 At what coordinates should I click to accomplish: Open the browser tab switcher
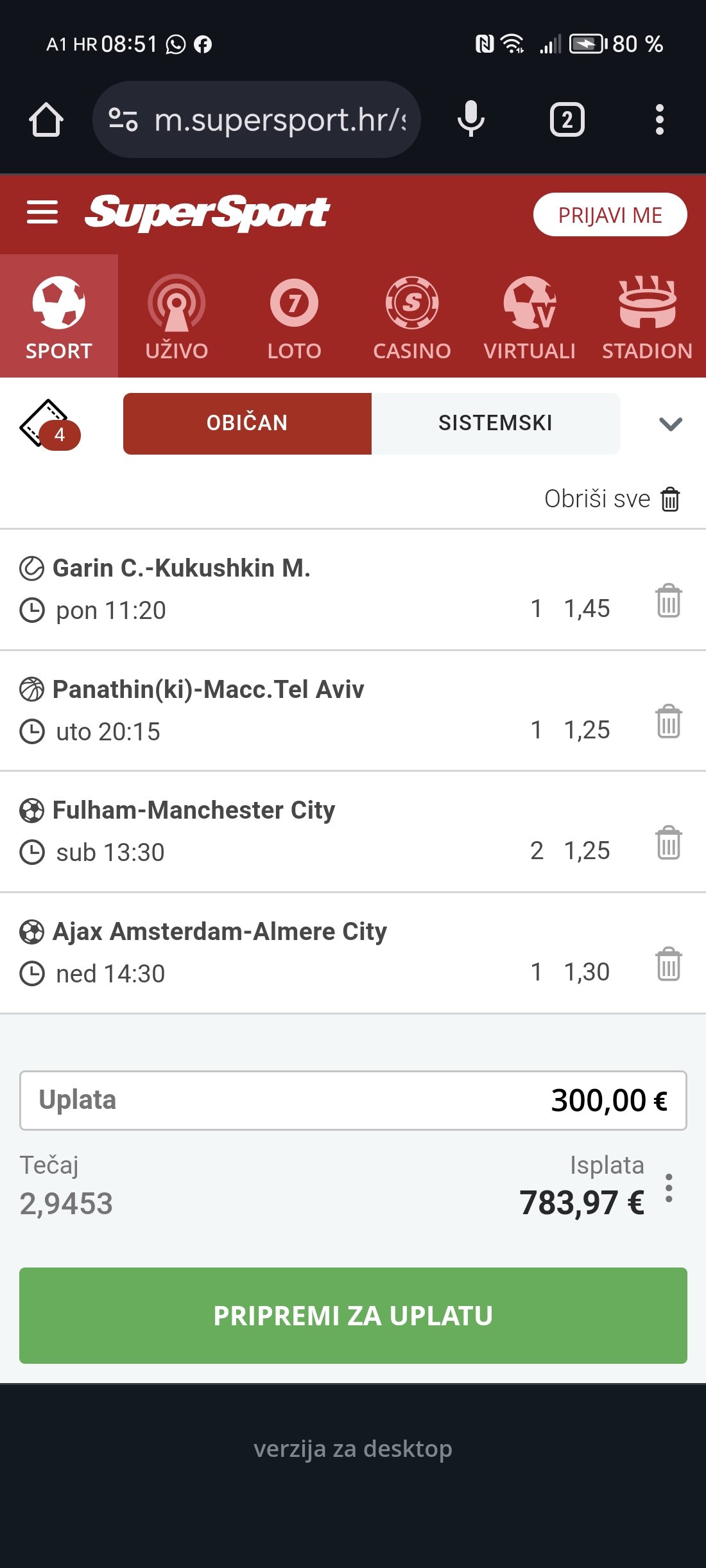[567, 119]
